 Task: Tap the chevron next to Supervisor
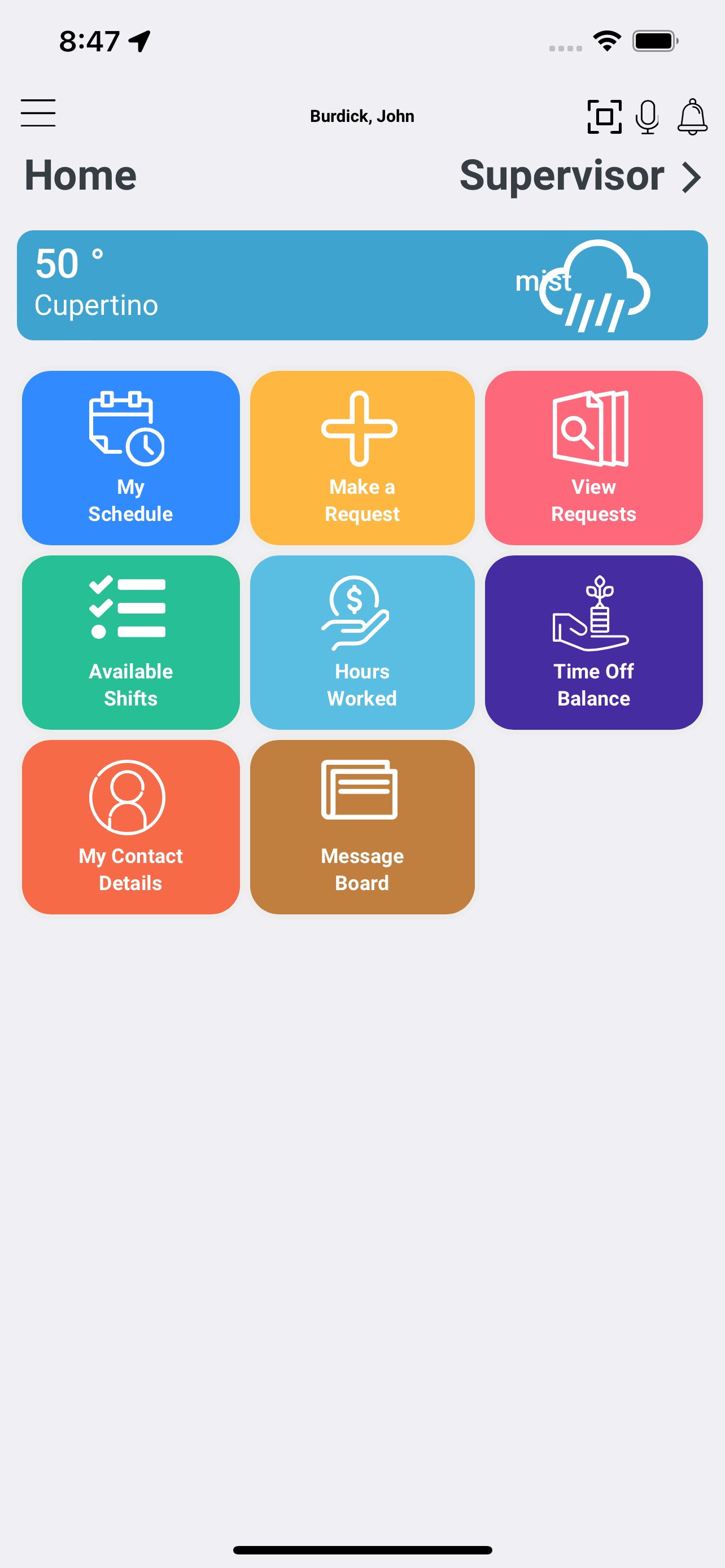point(692,177)
